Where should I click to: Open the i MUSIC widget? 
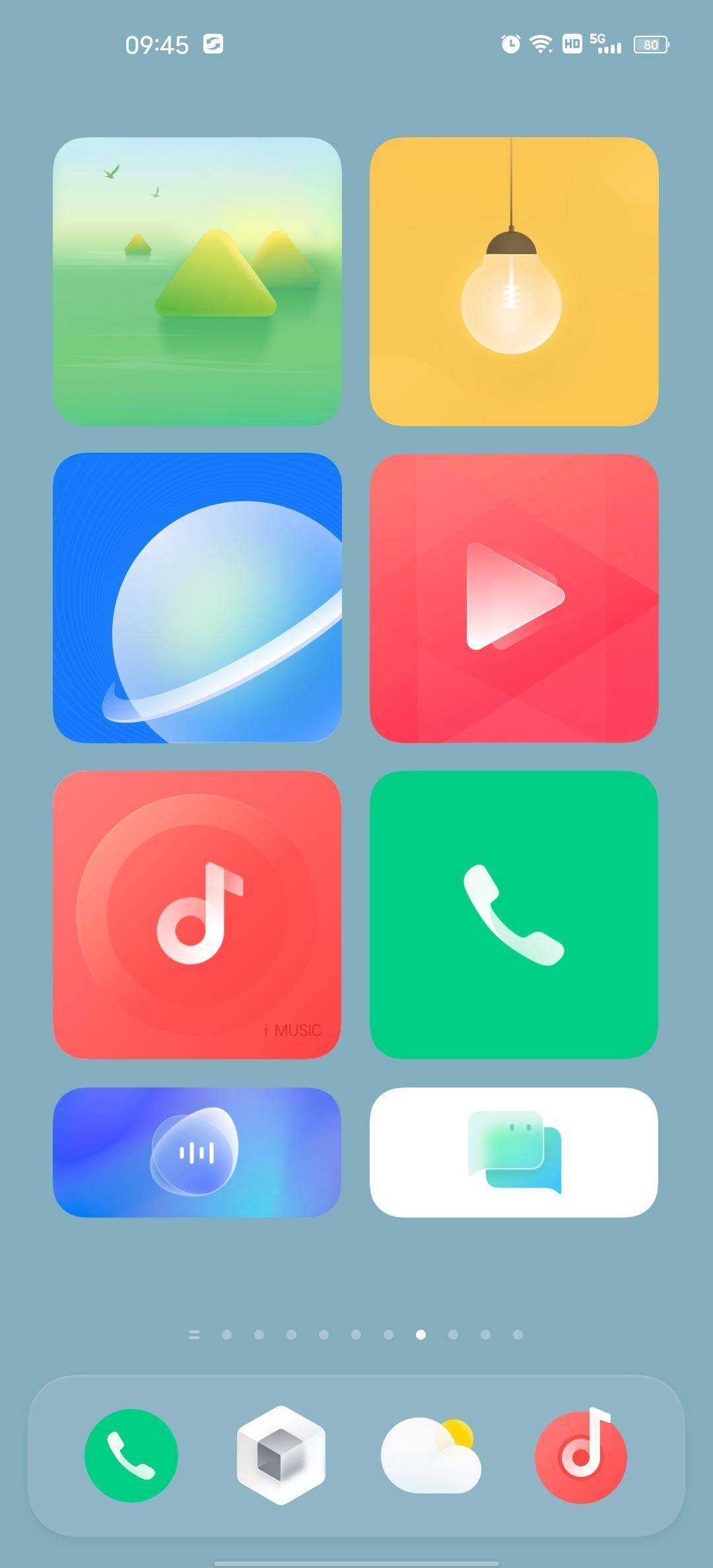tap(197, 915)
